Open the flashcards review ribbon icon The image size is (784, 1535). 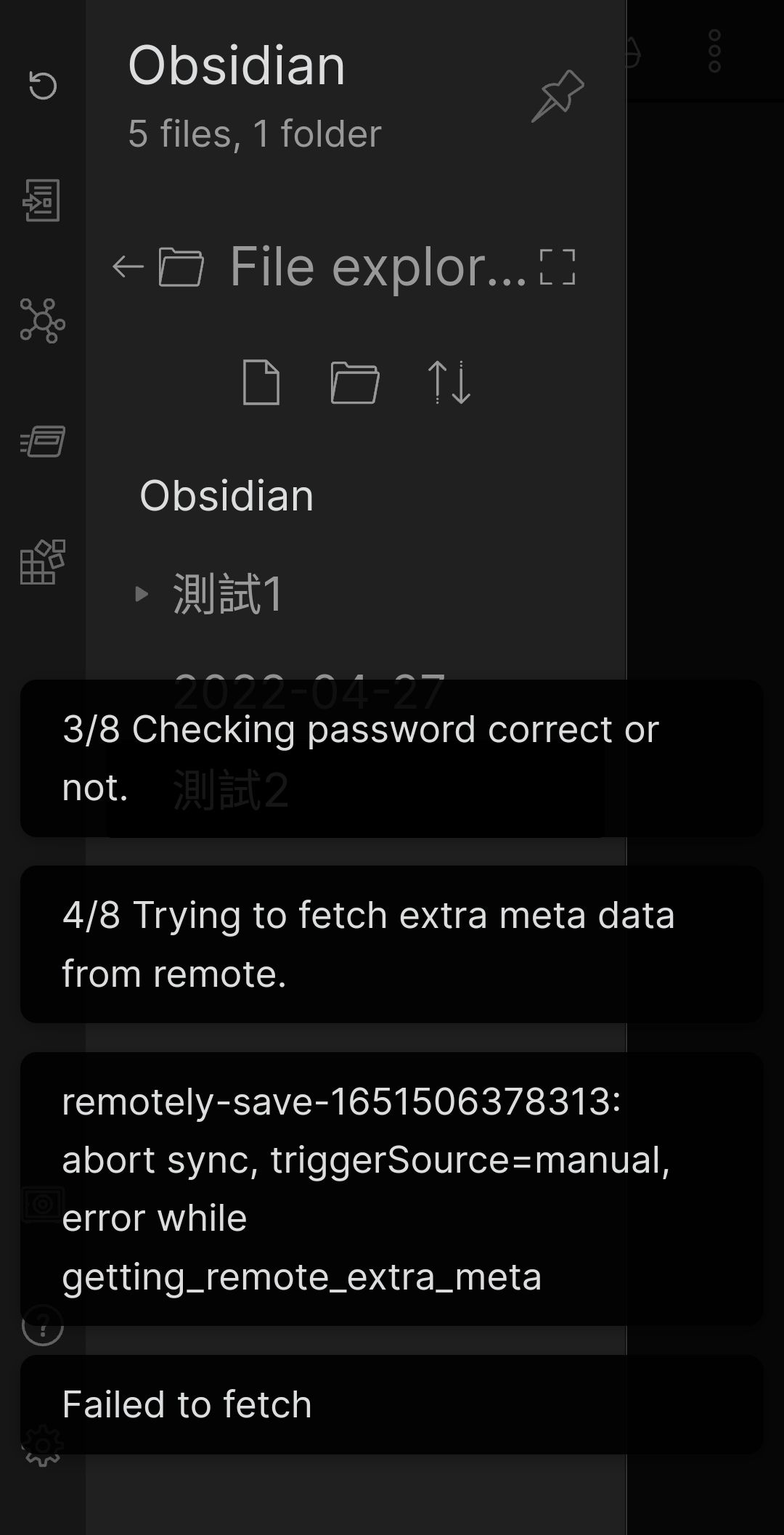(x=43, y=441)
